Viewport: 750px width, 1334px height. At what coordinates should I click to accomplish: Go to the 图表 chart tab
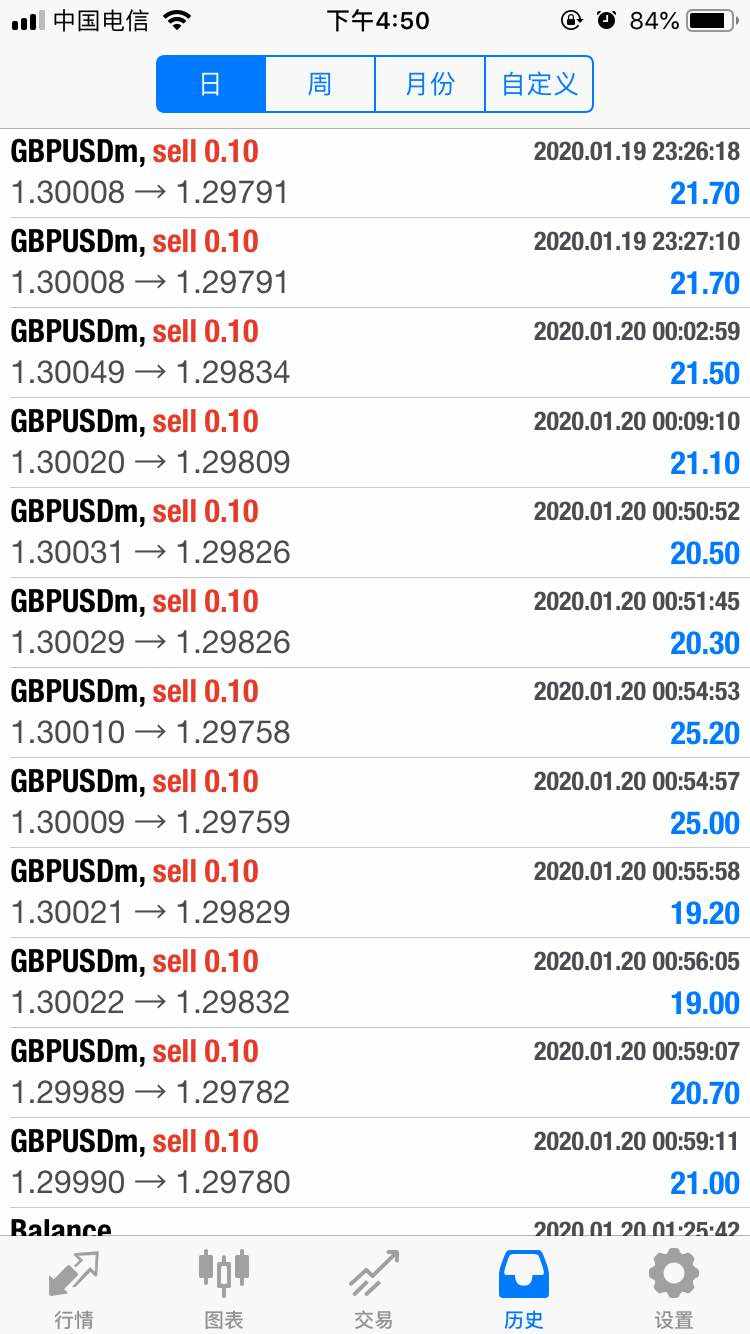pyautogui.click(x=224, y=1289)
